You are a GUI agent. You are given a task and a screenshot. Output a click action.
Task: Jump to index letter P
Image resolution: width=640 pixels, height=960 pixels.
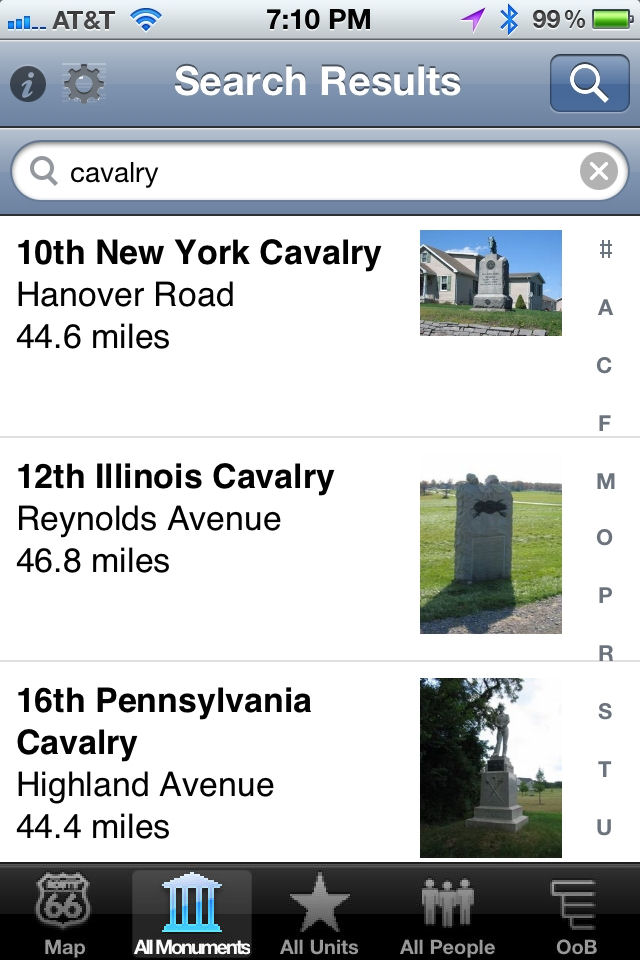[605, 596]
